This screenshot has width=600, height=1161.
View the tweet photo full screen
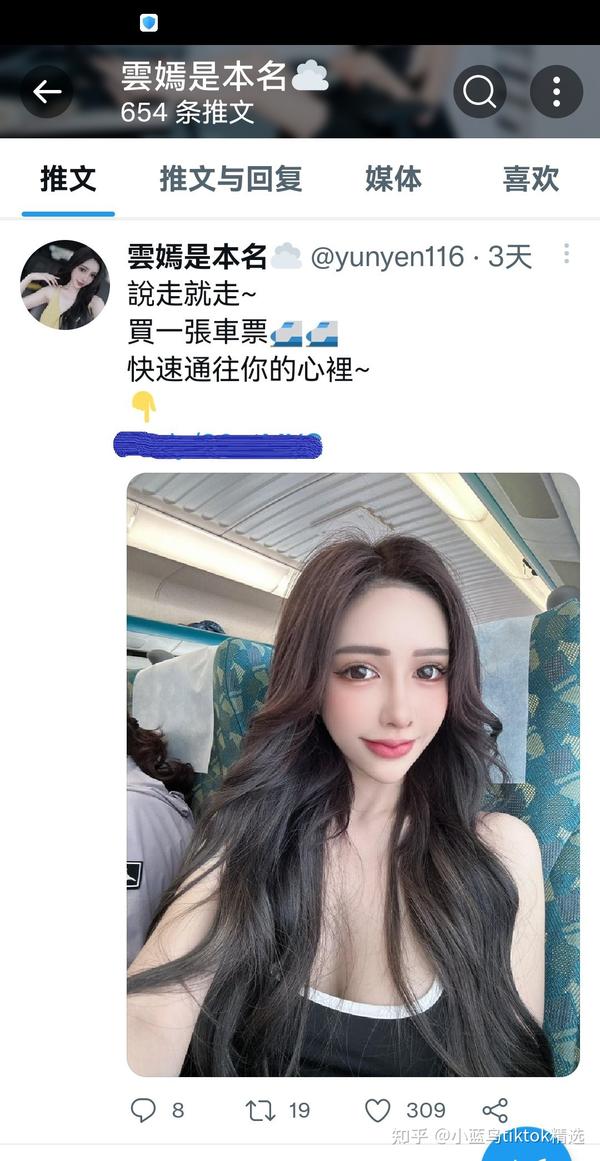point(353,775)
